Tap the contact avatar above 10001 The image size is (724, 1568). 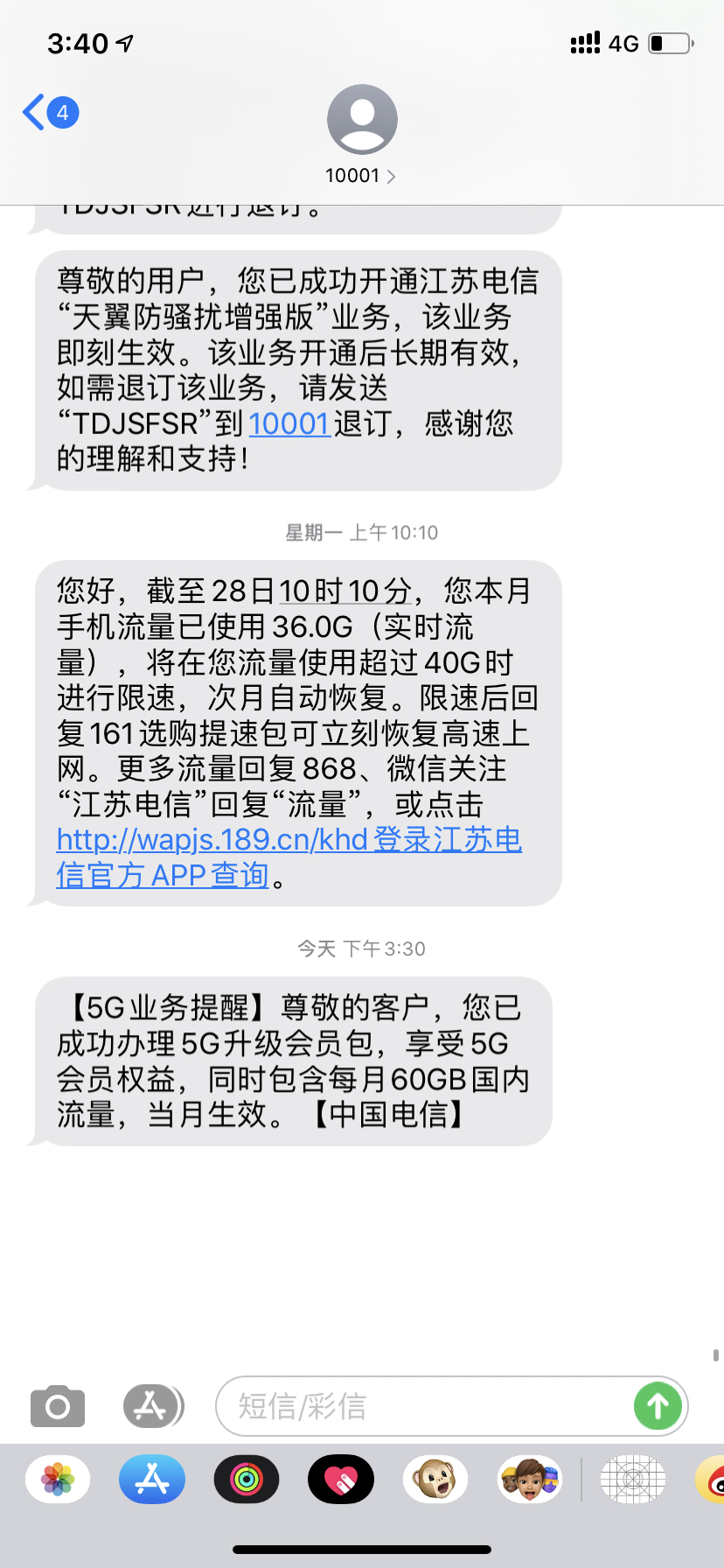[x=362, y=118]
